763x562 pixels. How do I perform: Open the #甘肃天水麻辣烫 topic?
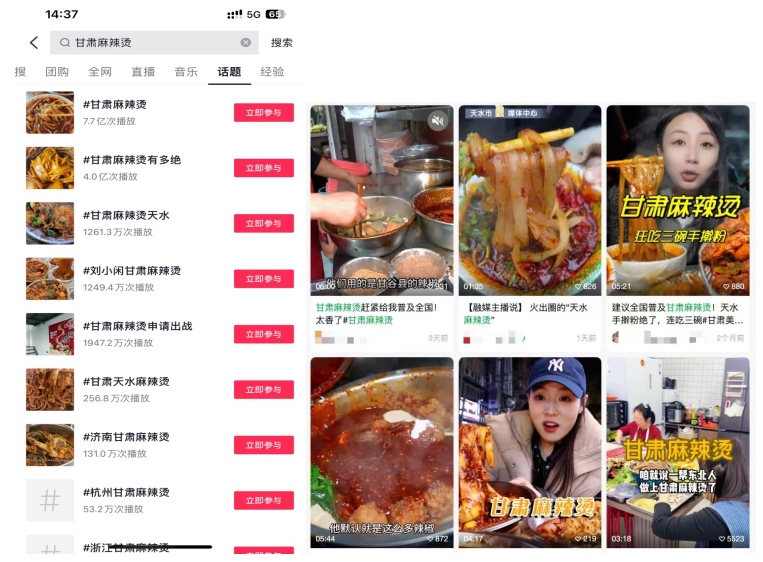(x=126, y=382)
